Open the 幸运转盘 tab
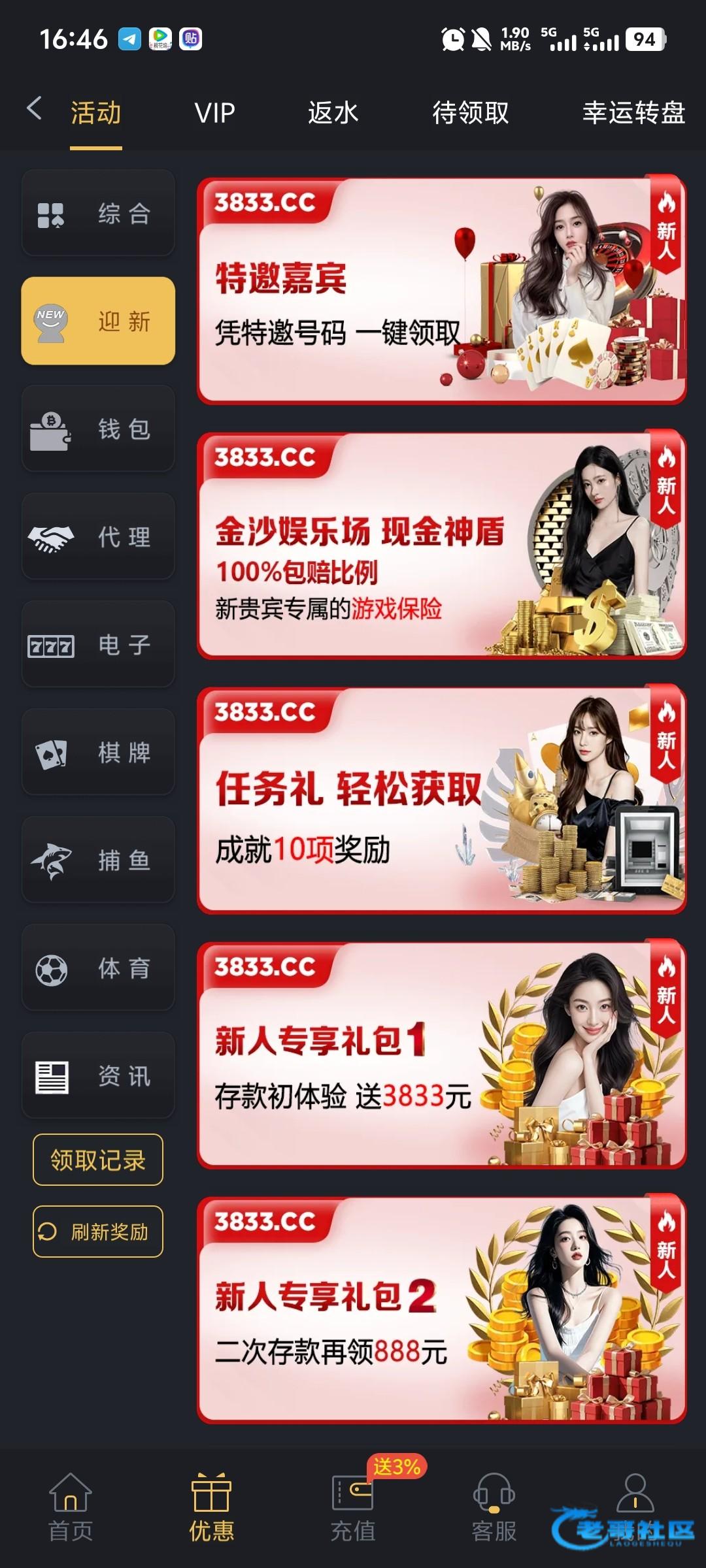This screenshot has height=1568, width=706. point(633,113)
